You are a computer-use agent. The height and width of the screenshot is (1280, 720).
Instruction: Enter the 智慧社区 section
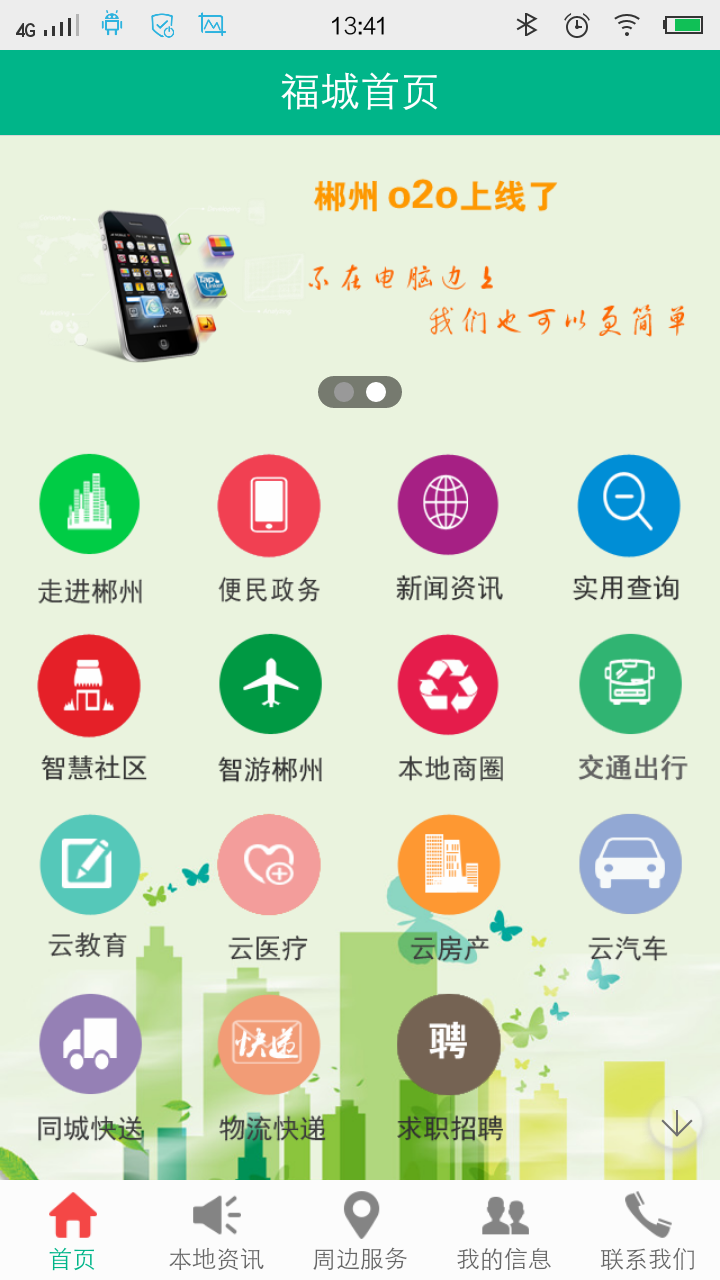pos(90,686)
